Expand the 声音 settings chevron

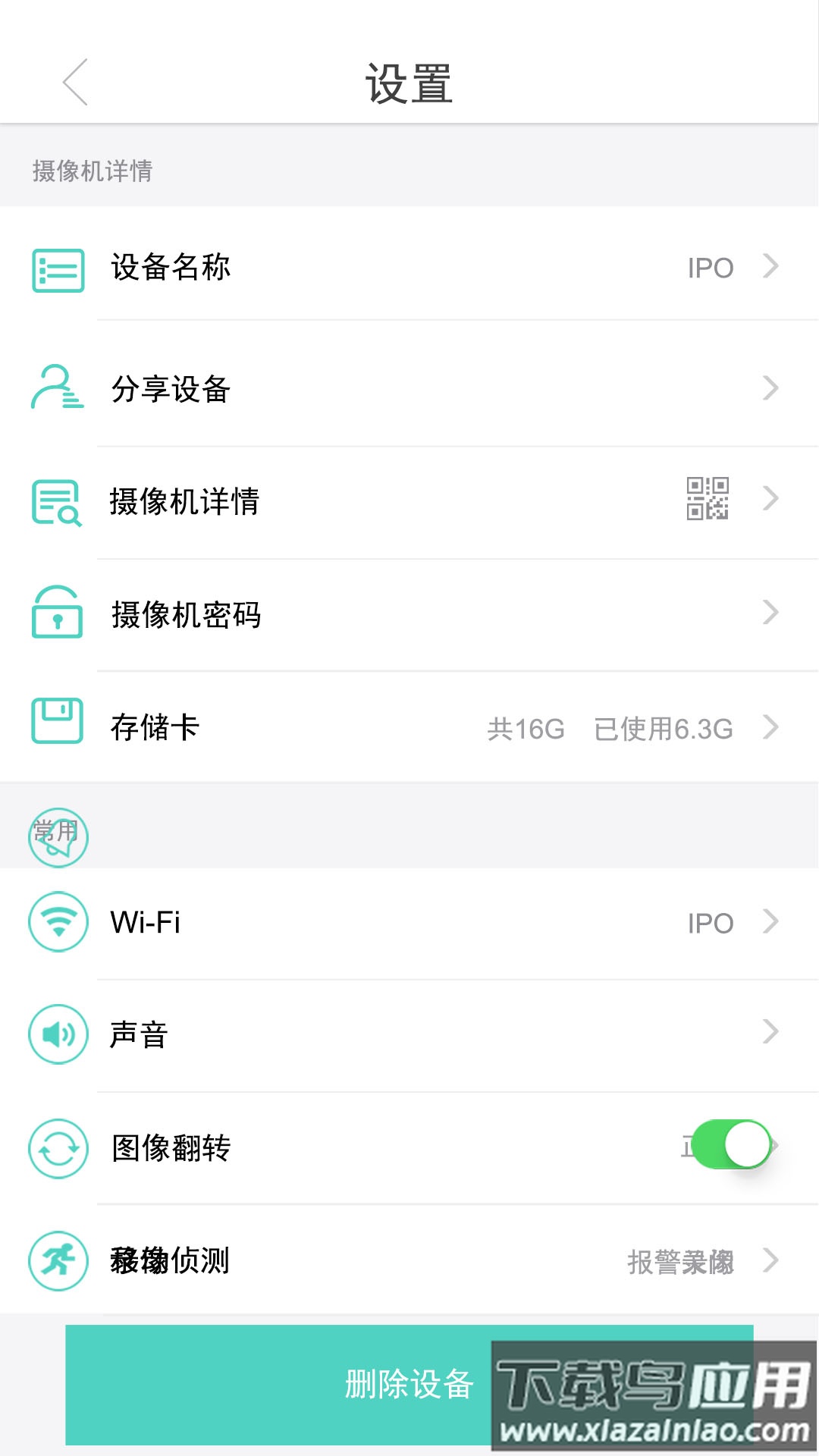[x=771, y=1033]
